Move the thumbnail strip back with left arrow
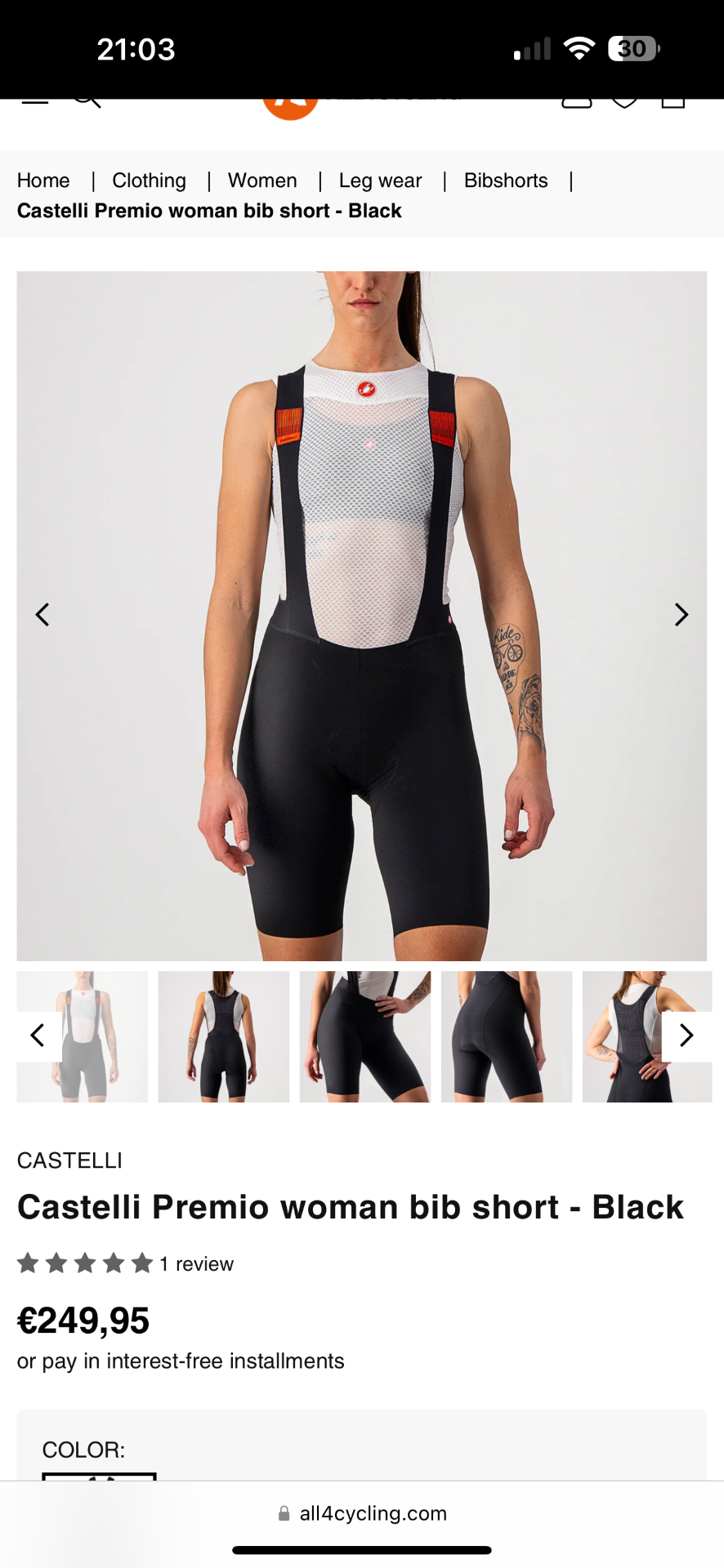 pyautogui.click(x=38, y=1036)
